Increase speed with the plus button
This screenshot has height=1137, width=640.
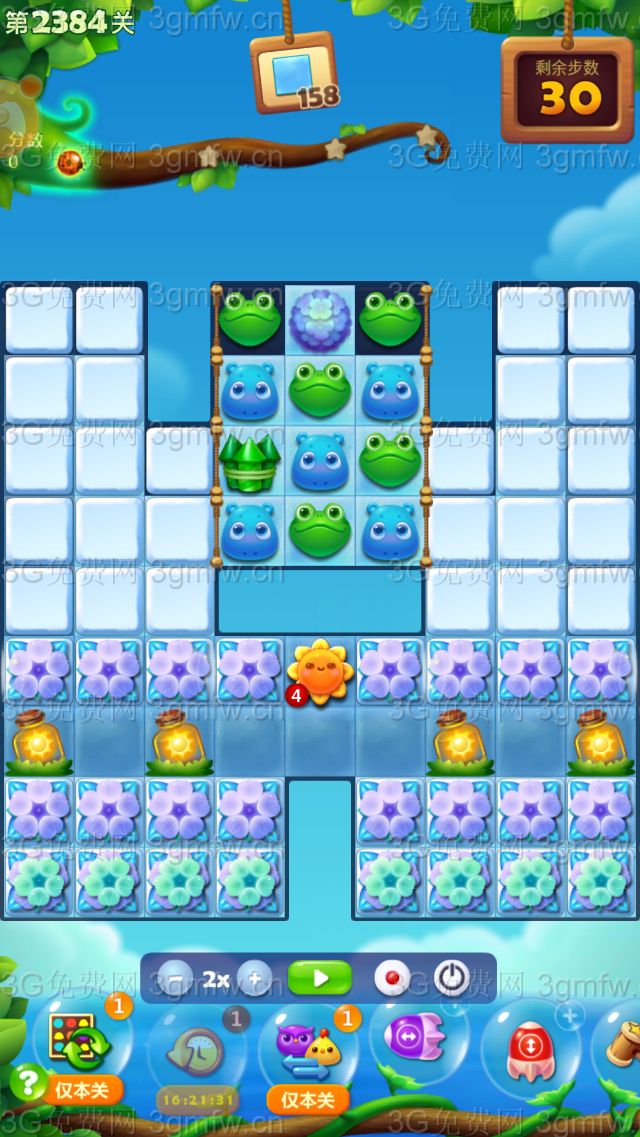click(255, 978)
